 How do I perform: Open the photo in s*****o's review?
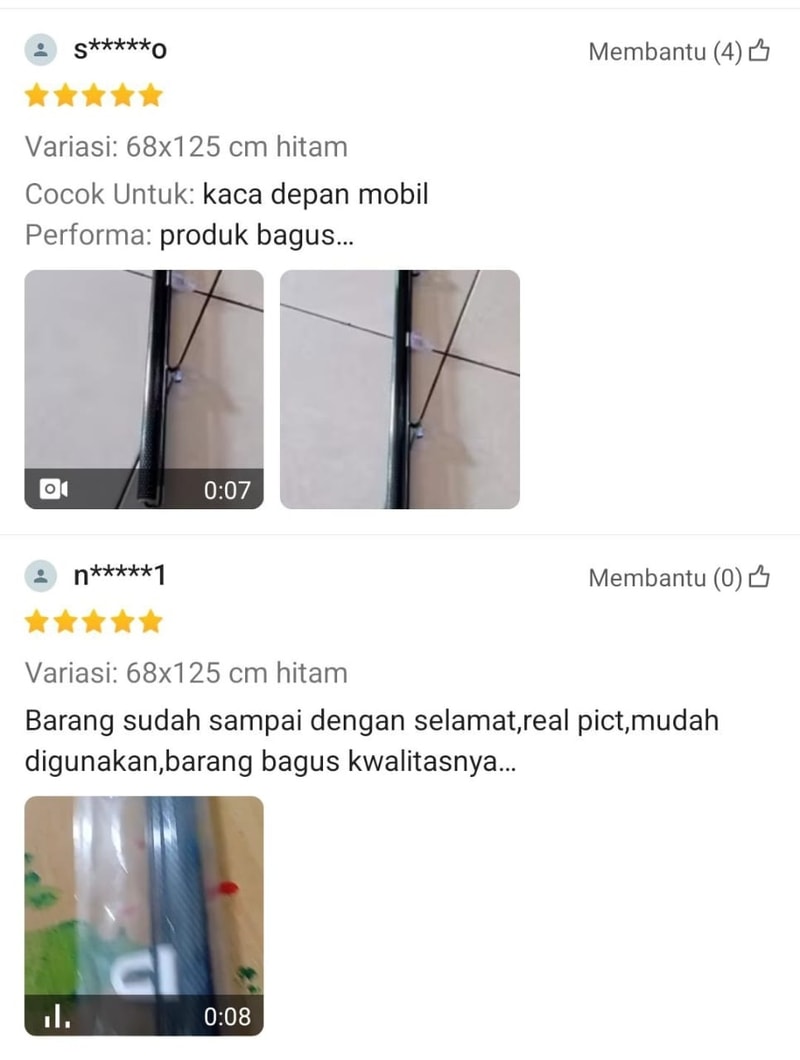(x=400, y=389)
